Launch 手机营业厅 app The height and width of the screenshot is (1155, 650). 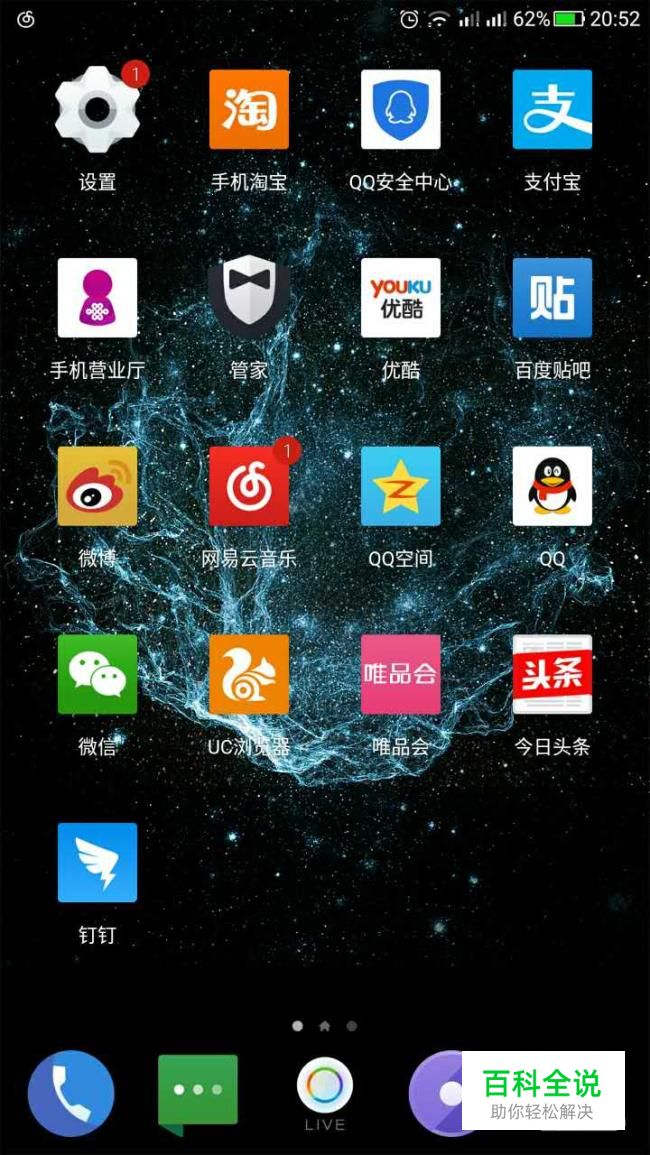pyautogui.click(x=97, y=298)
